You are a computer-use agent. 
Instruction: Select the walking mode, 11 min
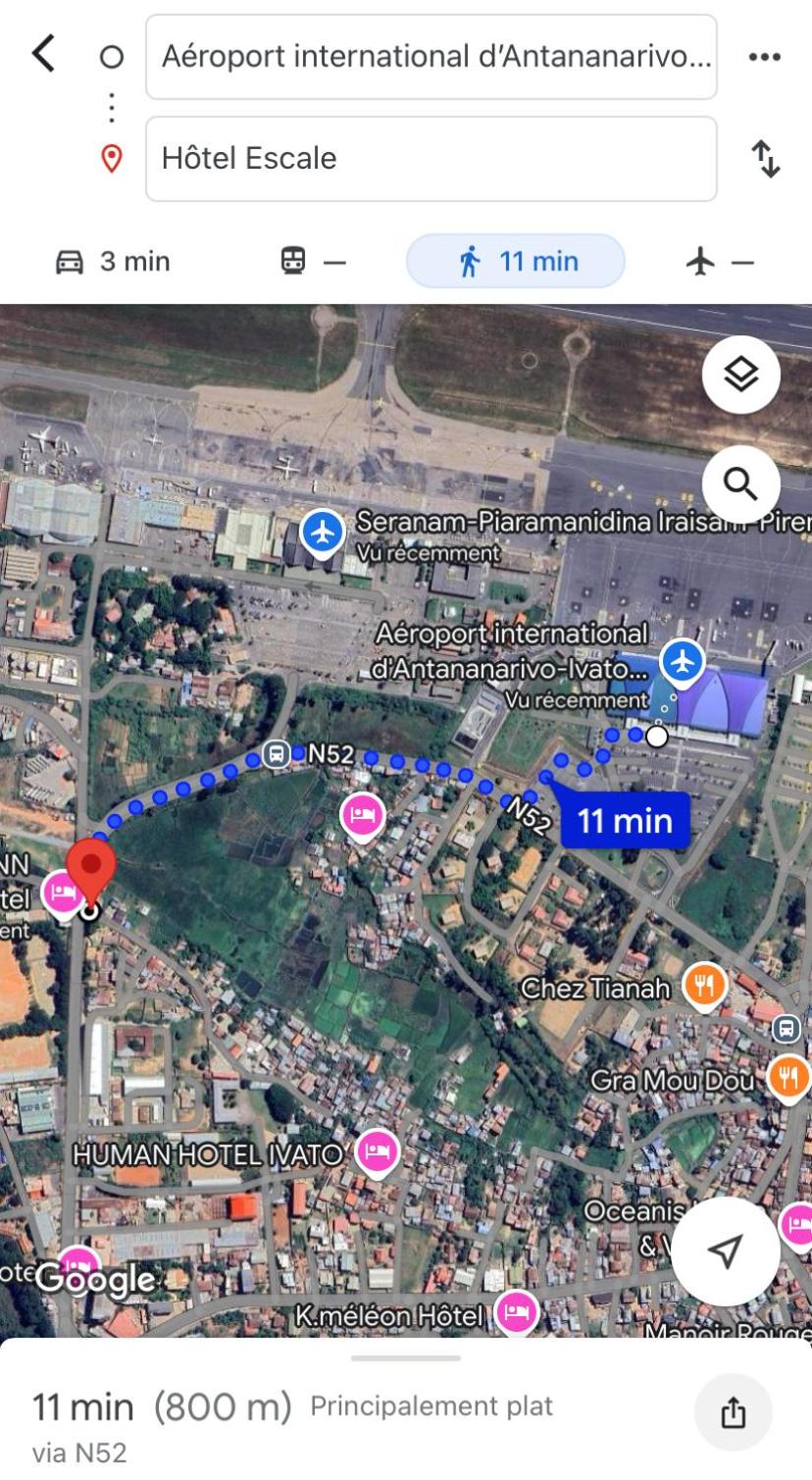click(516, 262)
